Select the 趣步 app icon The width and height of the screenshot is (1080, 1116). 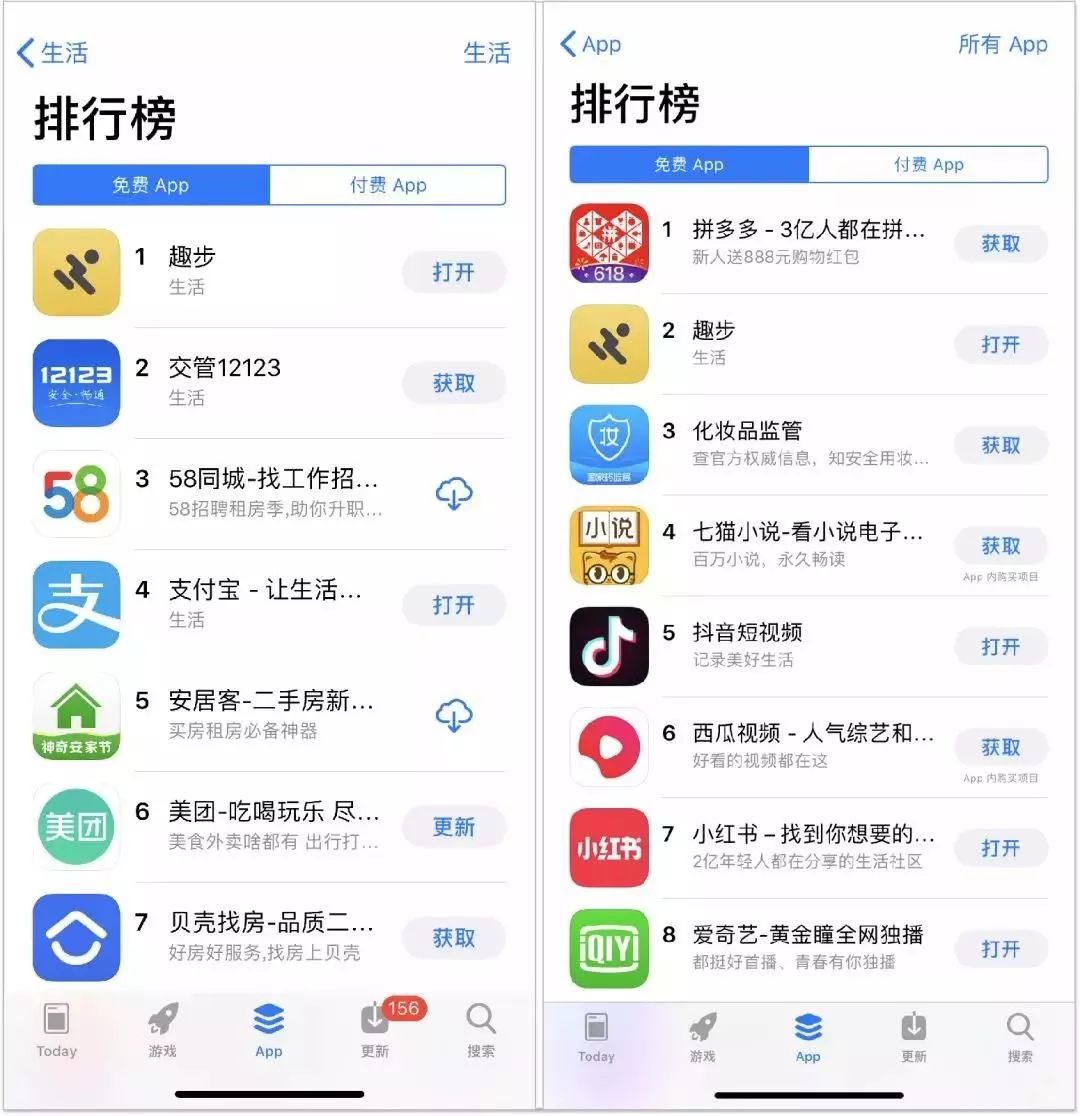coord(76,272)
